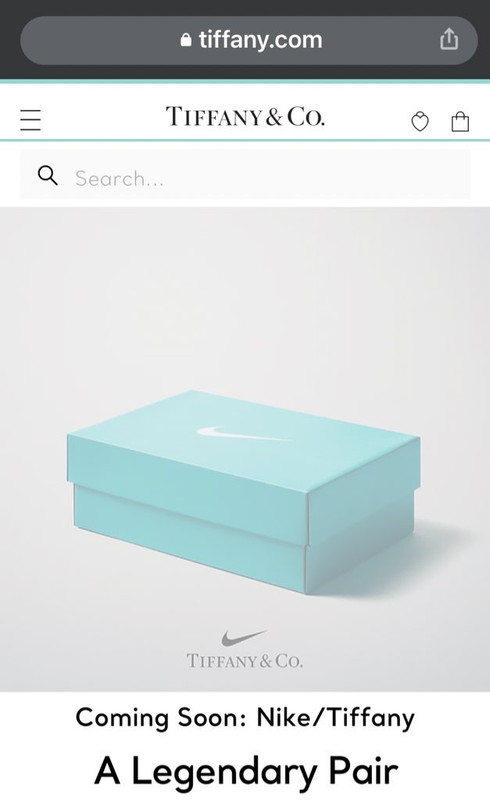
Task: Go to the Tiffany & Co. homepage logo
Action: (x=245, y=116)
